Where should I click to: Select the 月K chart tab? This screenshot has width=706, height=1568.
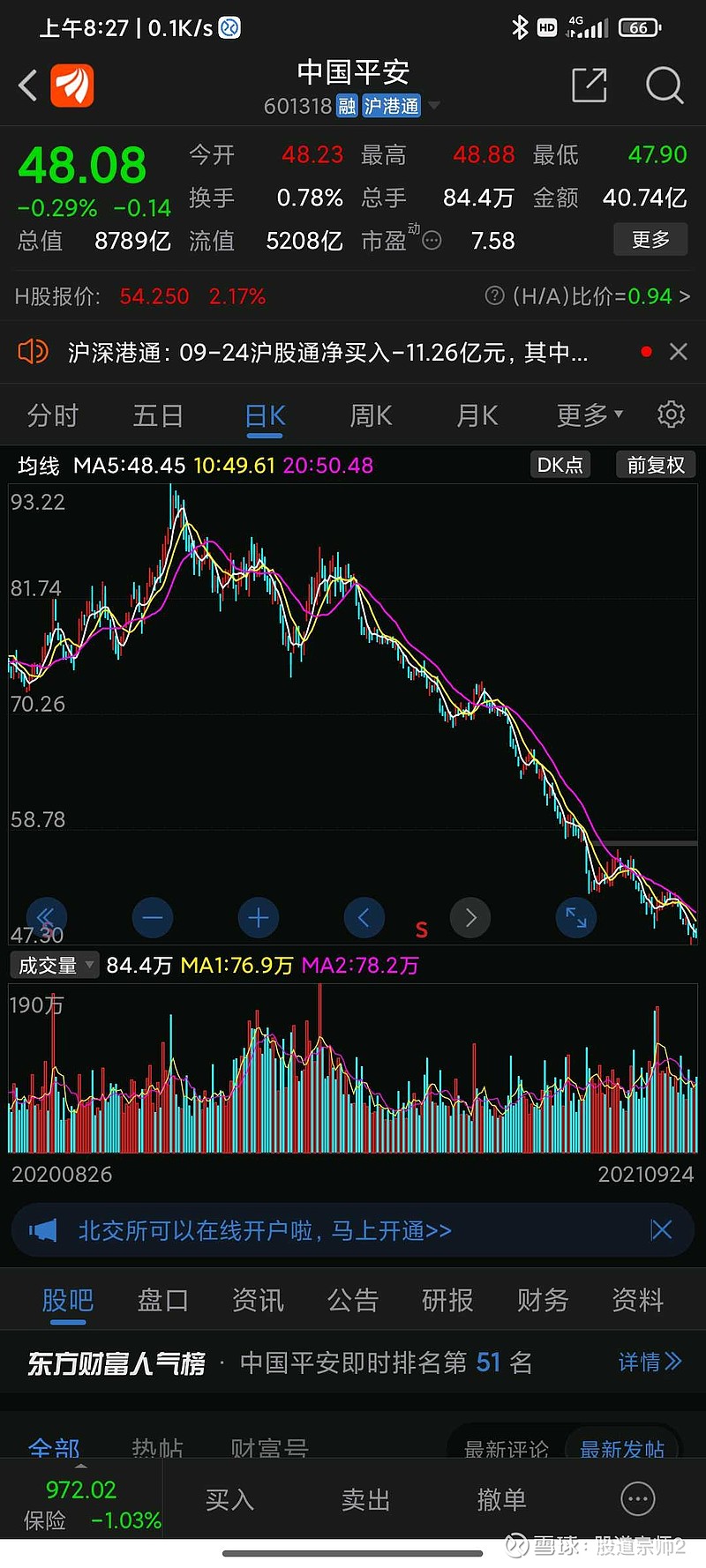click(x=477, y=415)
